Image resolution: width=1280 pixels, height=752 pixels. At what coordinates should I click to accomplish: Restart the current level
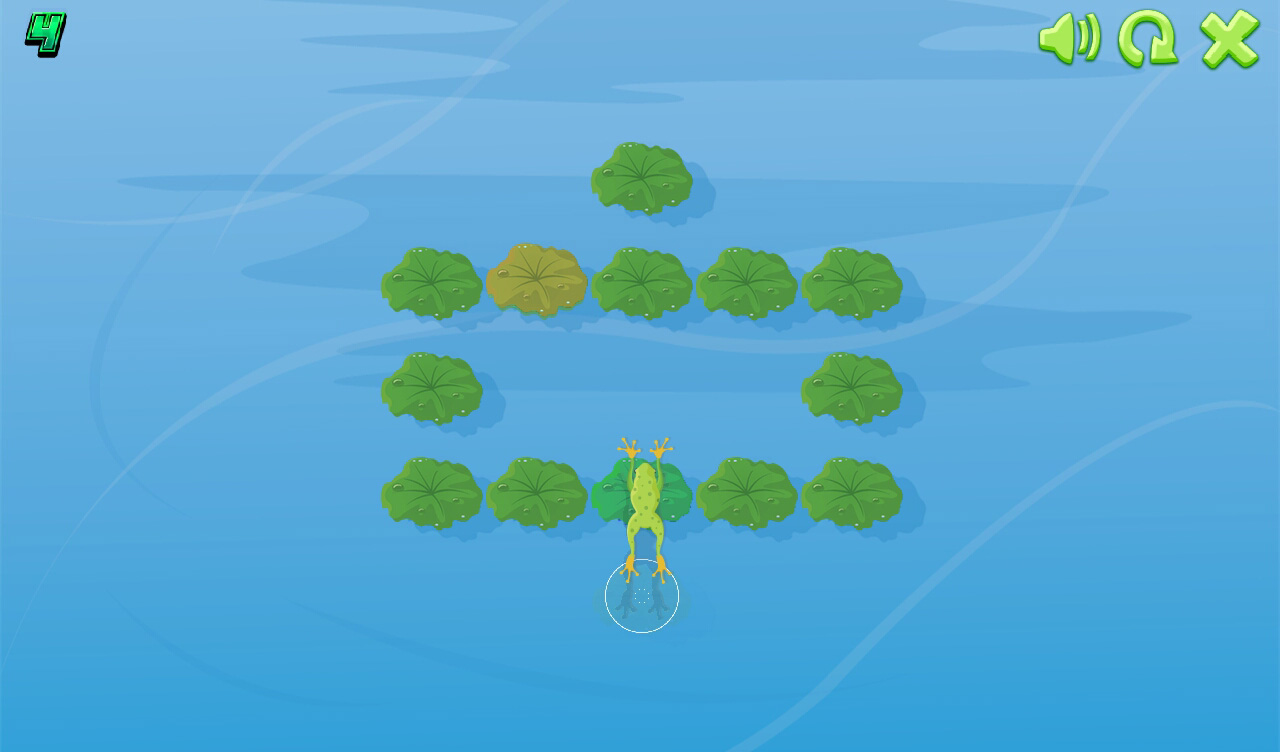click(x=1147, y=39)
